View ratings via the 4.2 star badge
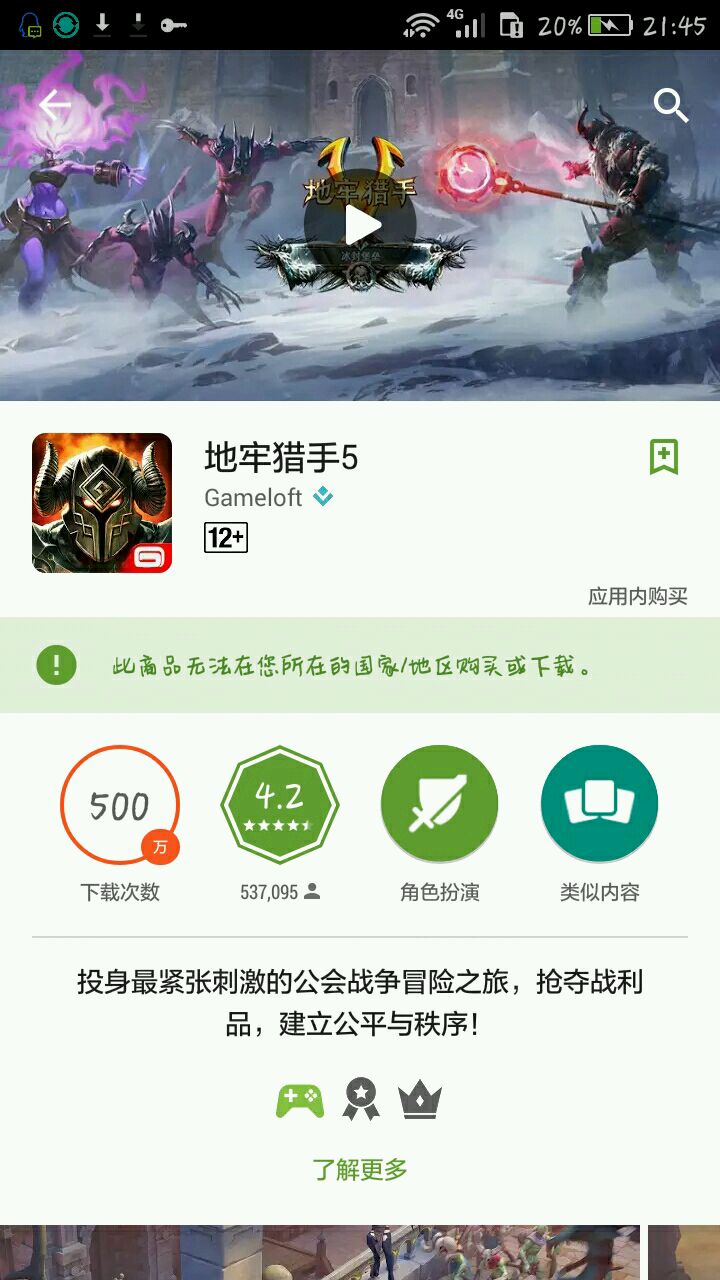Screen dimensions: 720x1280 coord(280,805)
